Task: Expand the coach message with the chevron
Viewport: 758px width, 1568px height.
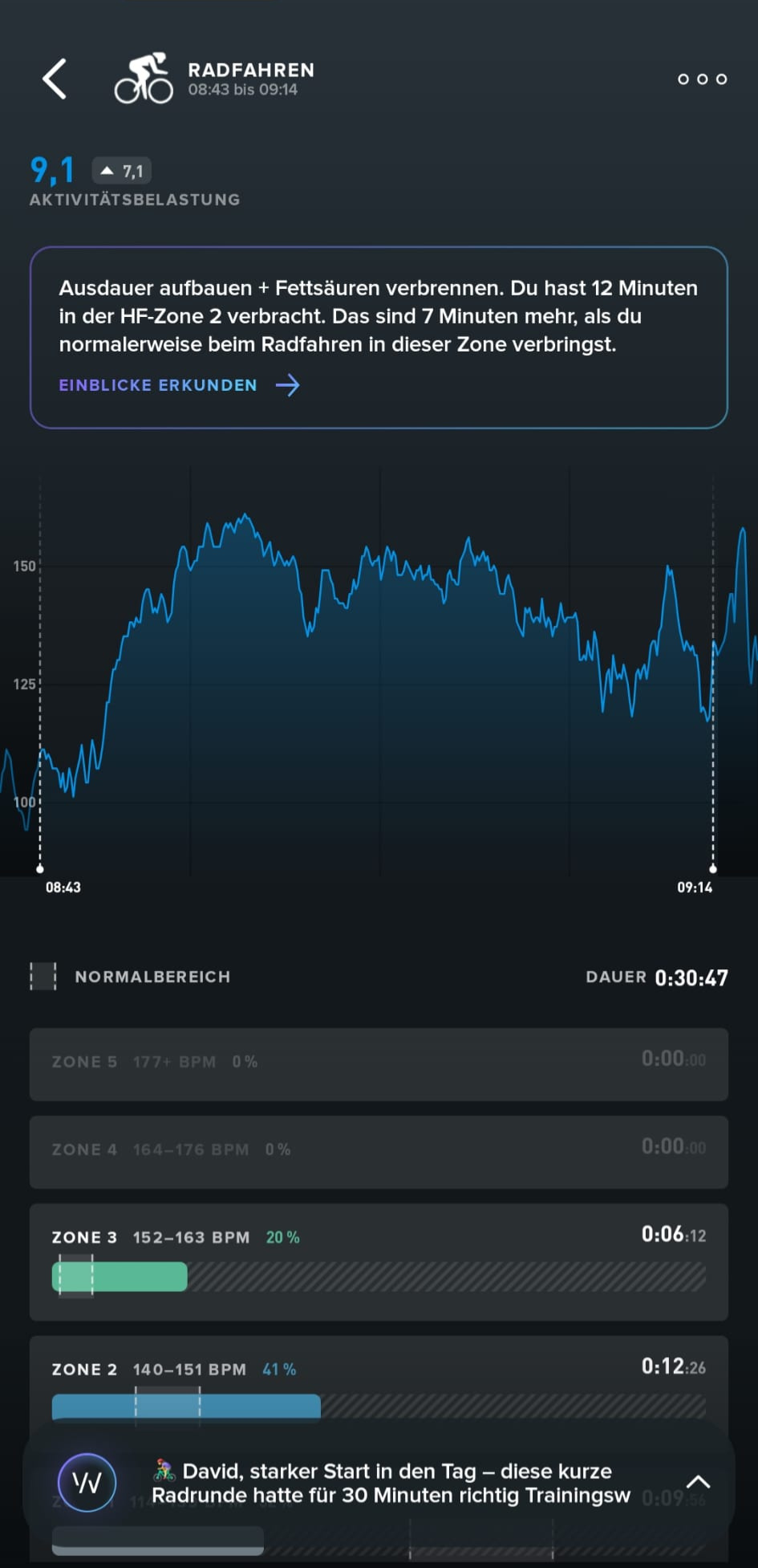Action: pos(698,1481)
